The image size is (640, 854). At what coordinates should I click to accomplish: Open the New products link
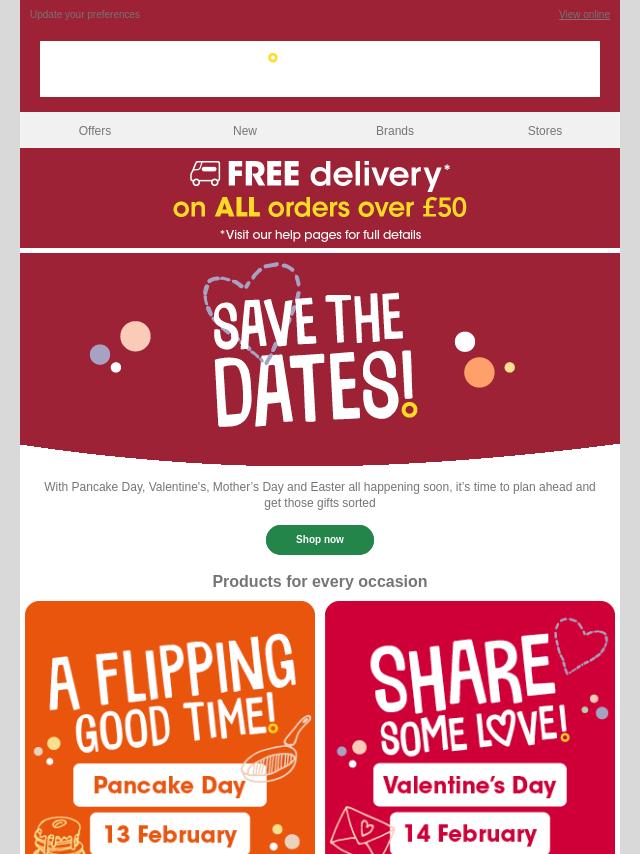click(x=245, y=131)
